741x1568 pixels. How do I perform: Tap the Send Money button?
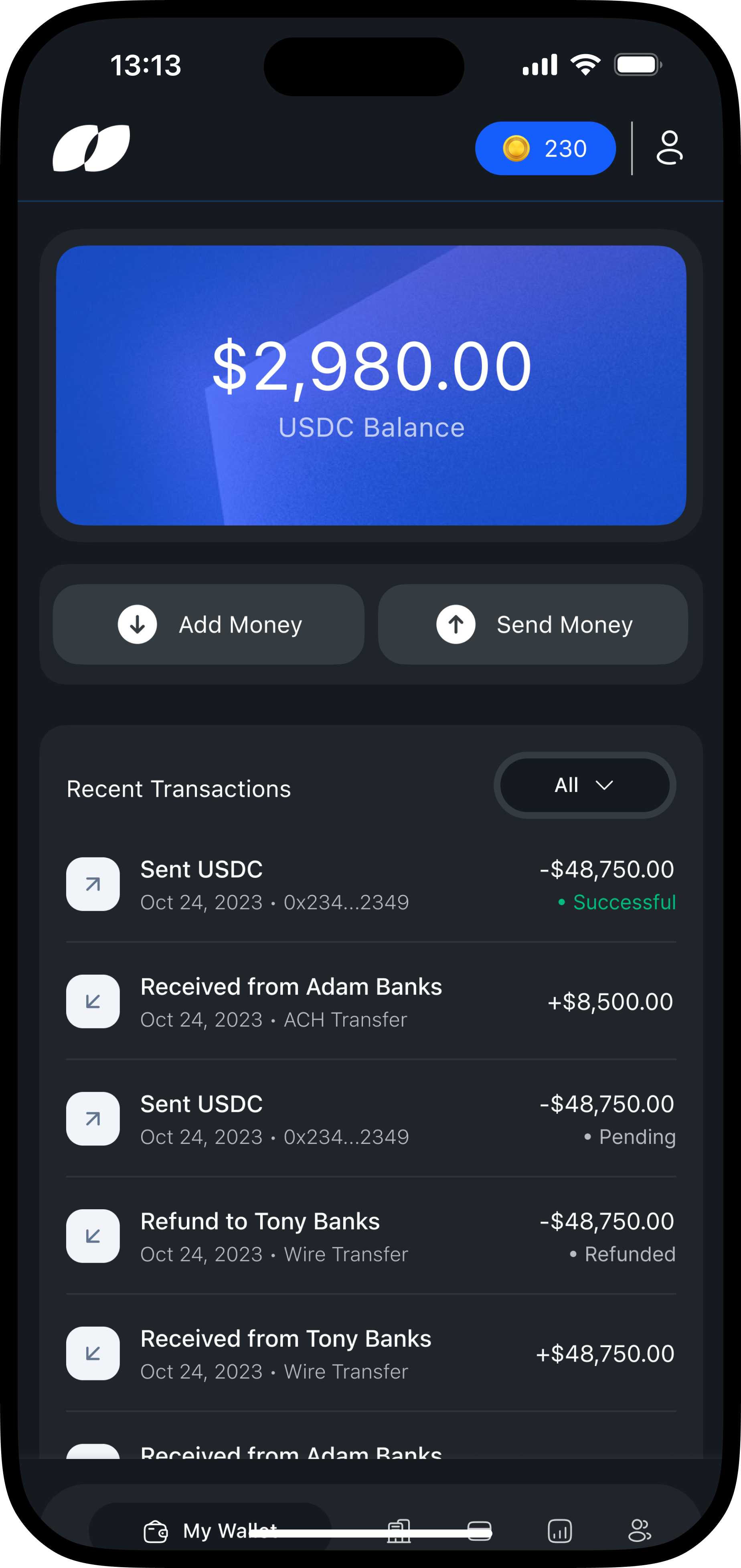(533, 624)
